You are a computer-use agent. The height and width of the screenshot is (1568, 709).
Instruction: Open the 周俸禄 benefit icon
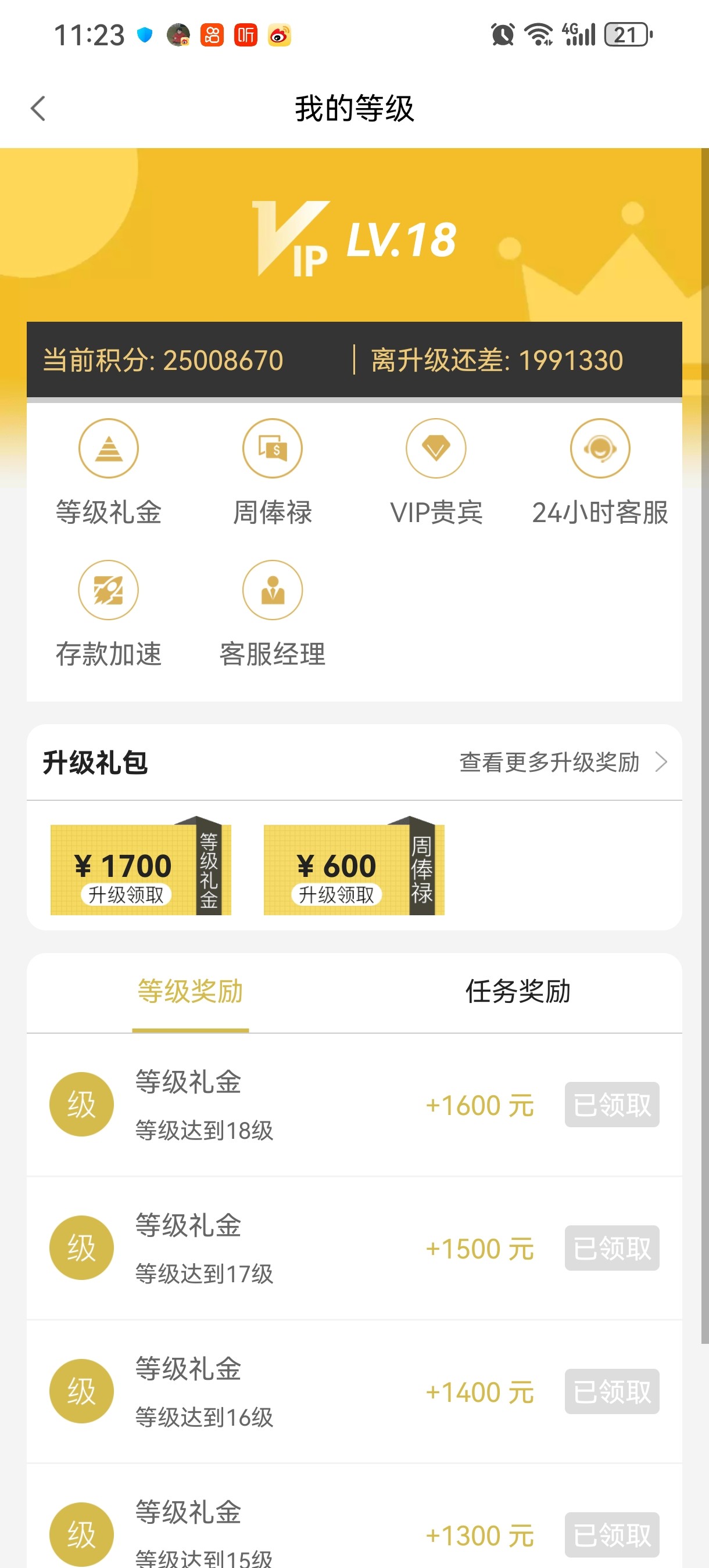(x=273, y=448)
